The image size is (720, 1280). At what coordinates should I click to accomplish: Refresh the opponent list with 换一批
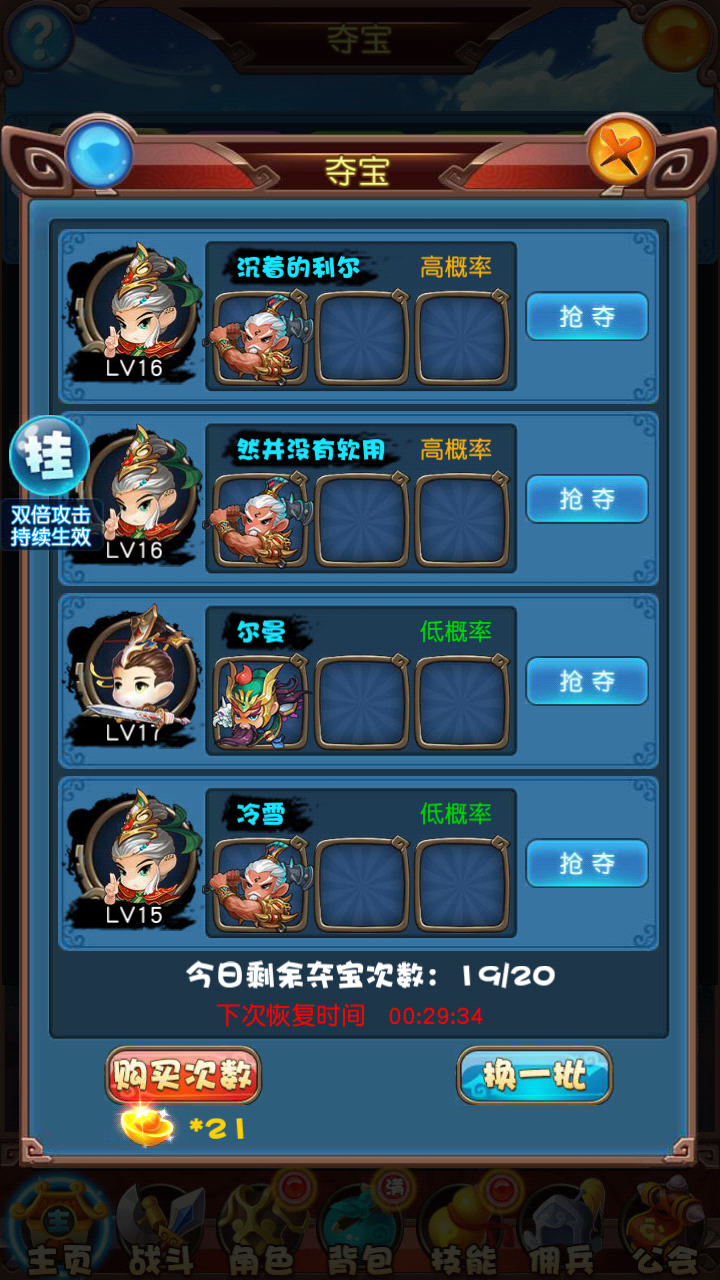pos(535,1076)
